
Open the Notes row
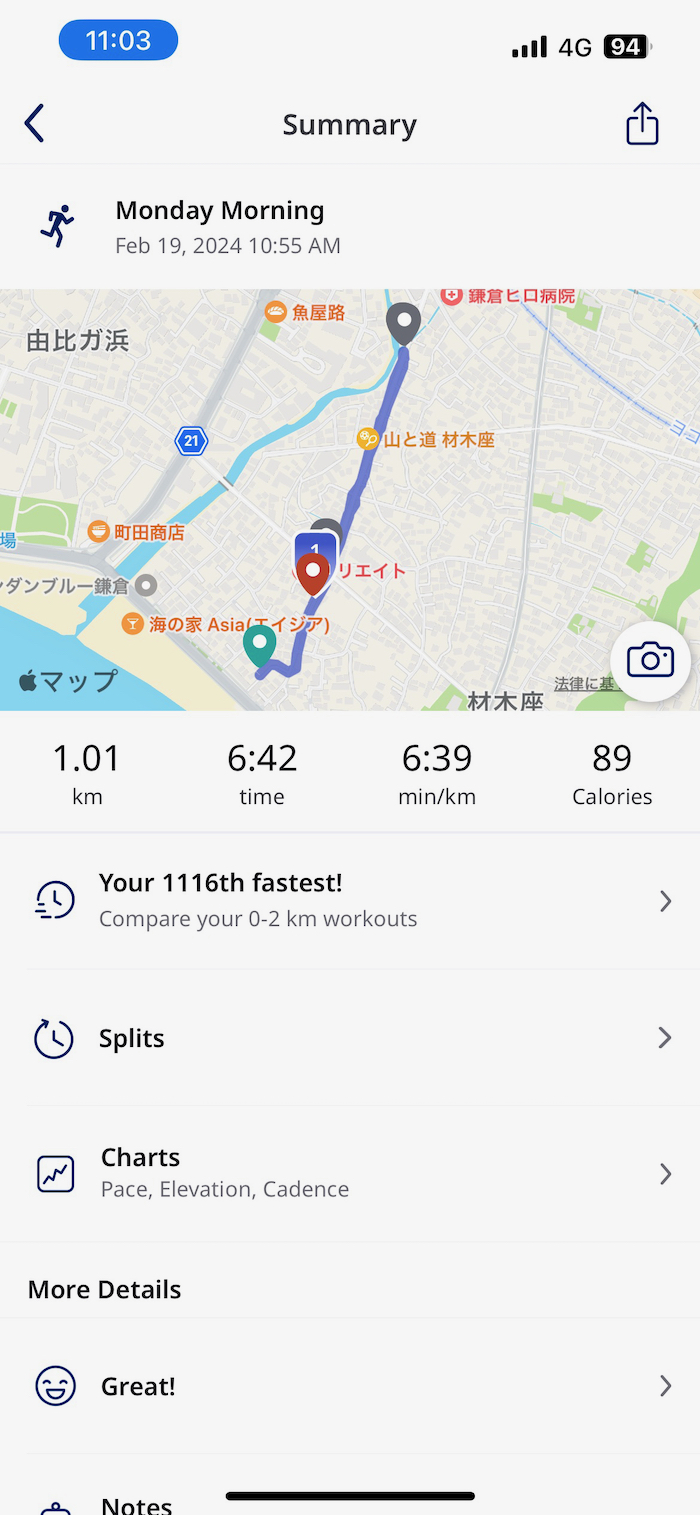tap(350, 1500)
